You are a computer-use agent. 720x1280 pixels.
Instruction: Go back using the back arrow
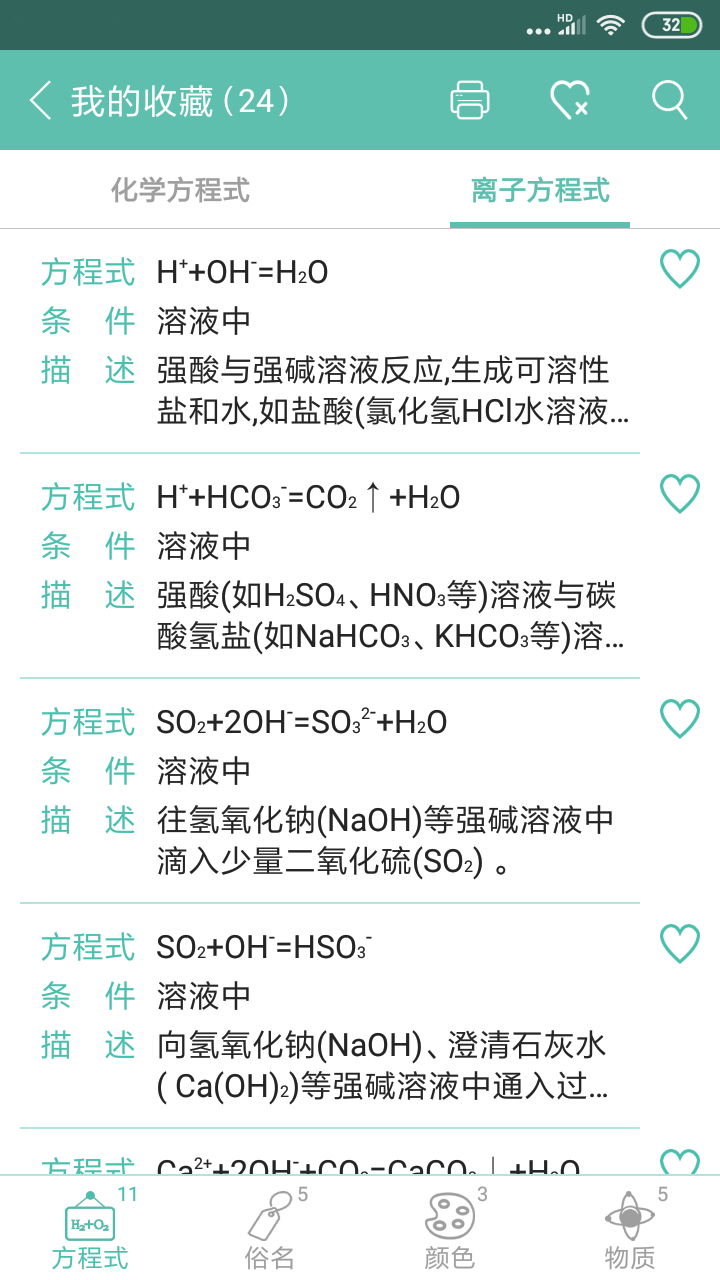(39, 100)
